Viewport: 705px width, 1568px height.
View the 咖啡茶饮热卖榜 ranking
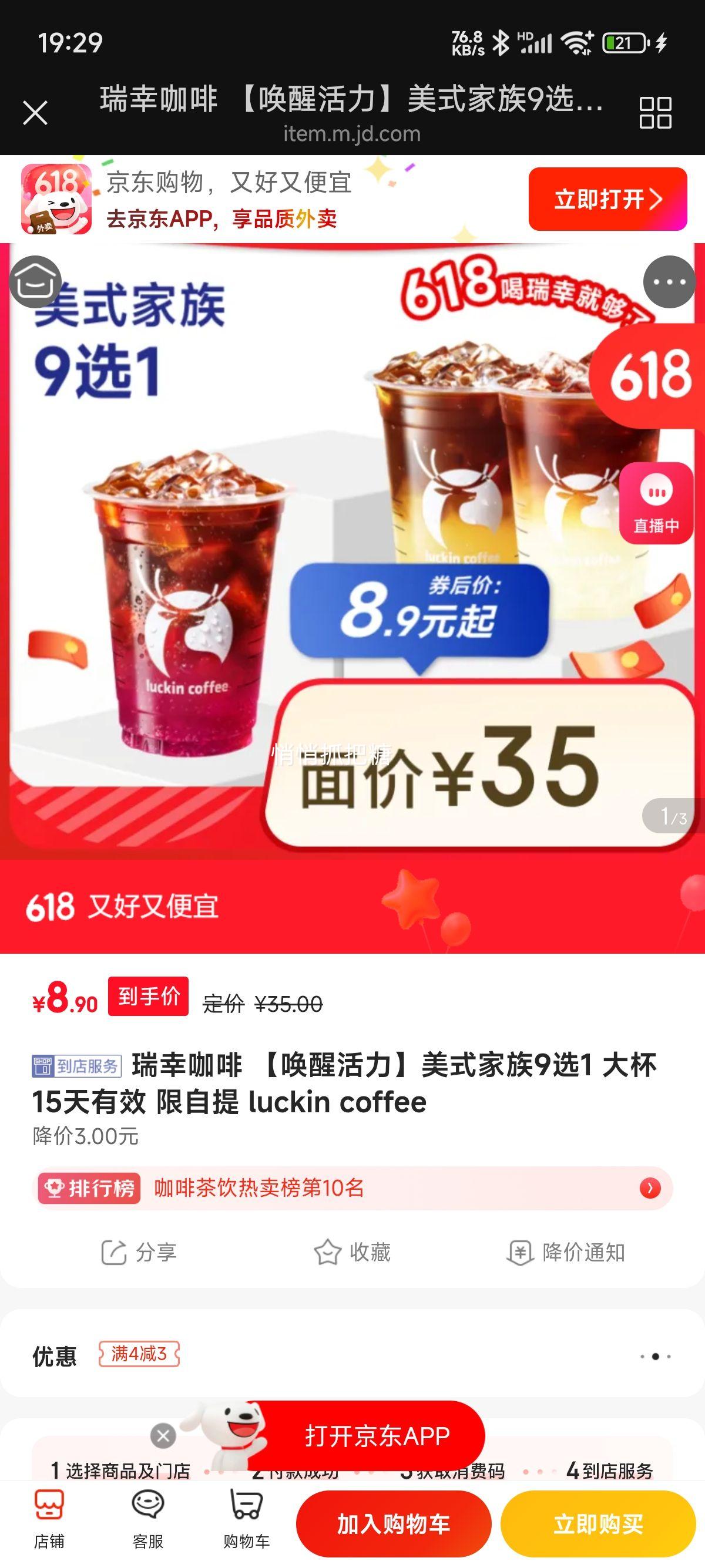tap(352, 1187)
